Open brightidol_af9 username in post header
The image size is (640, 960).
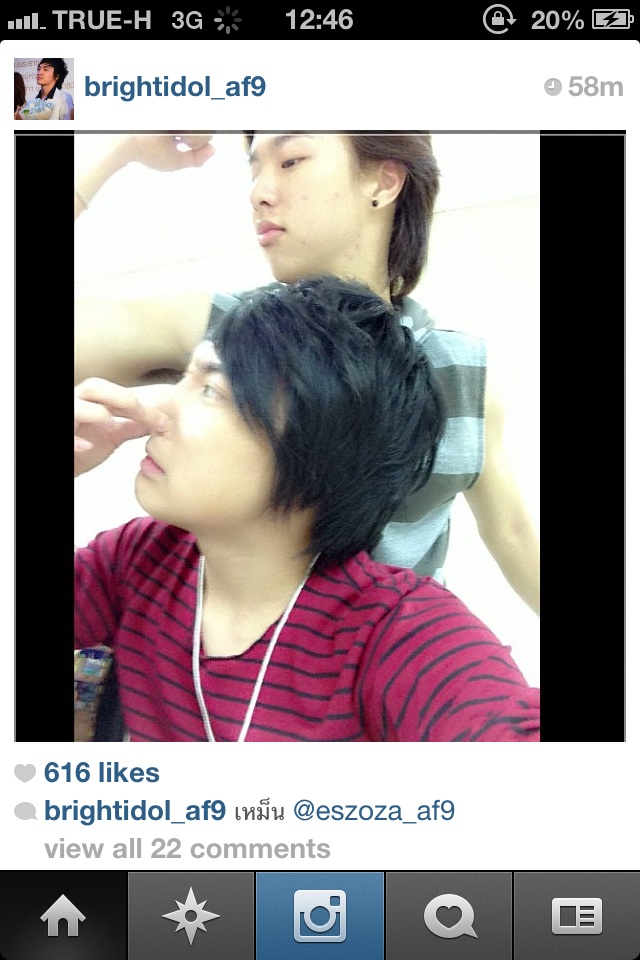point(175,87)
